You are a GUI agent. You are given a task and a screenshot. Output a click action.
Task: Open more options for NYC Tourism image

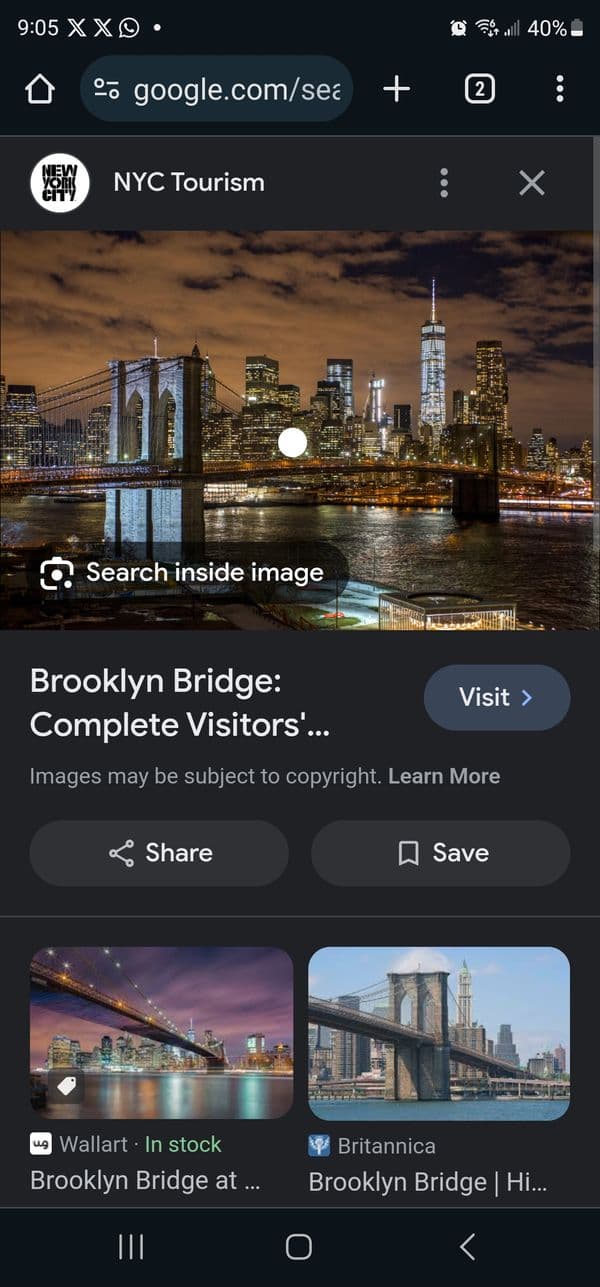[x=444, y=183]
